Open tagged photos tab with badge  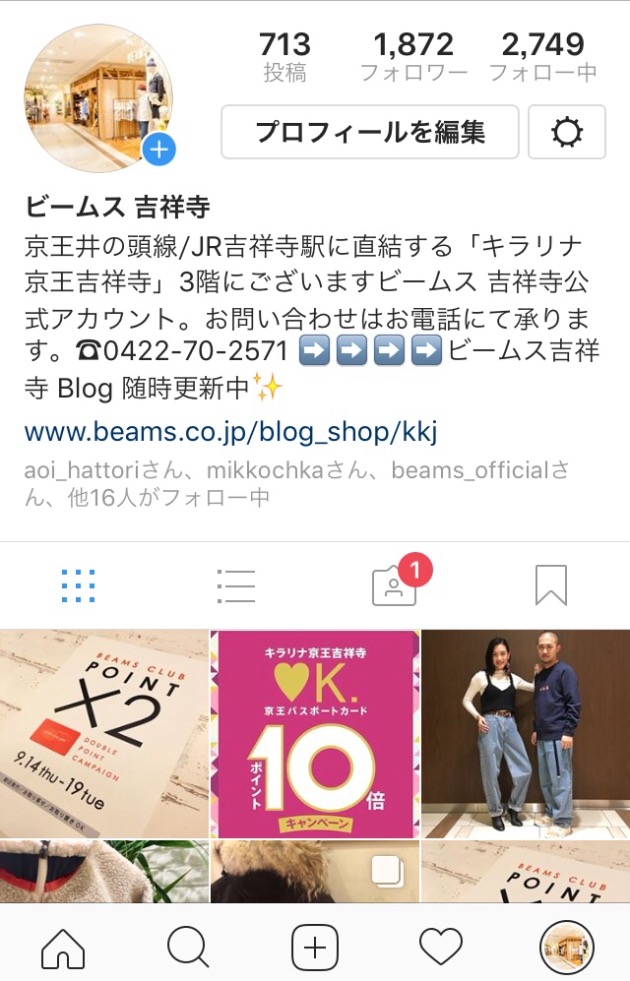pos(394,585)
